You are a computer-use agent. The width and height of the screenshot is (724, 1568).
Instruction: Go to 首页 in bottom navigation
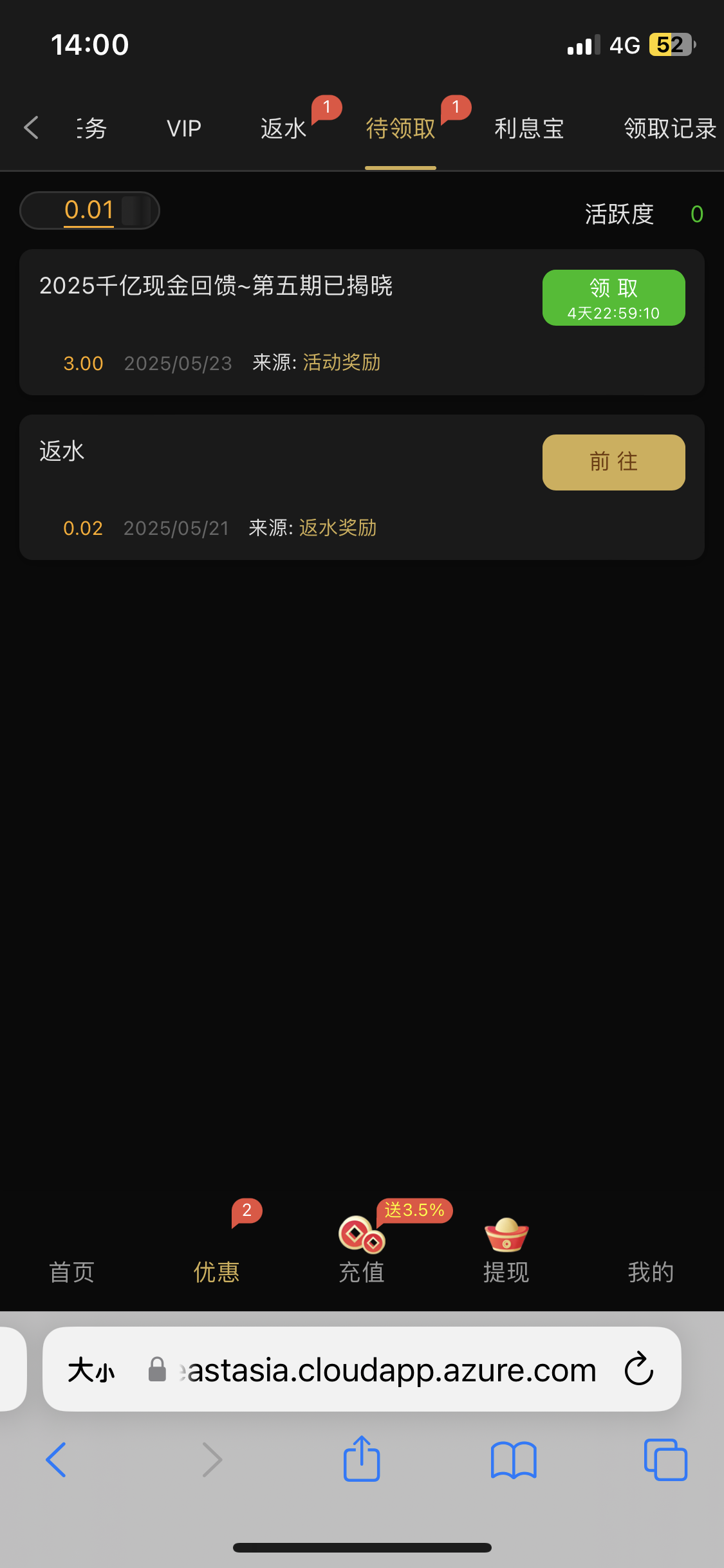coord(72,1272)
